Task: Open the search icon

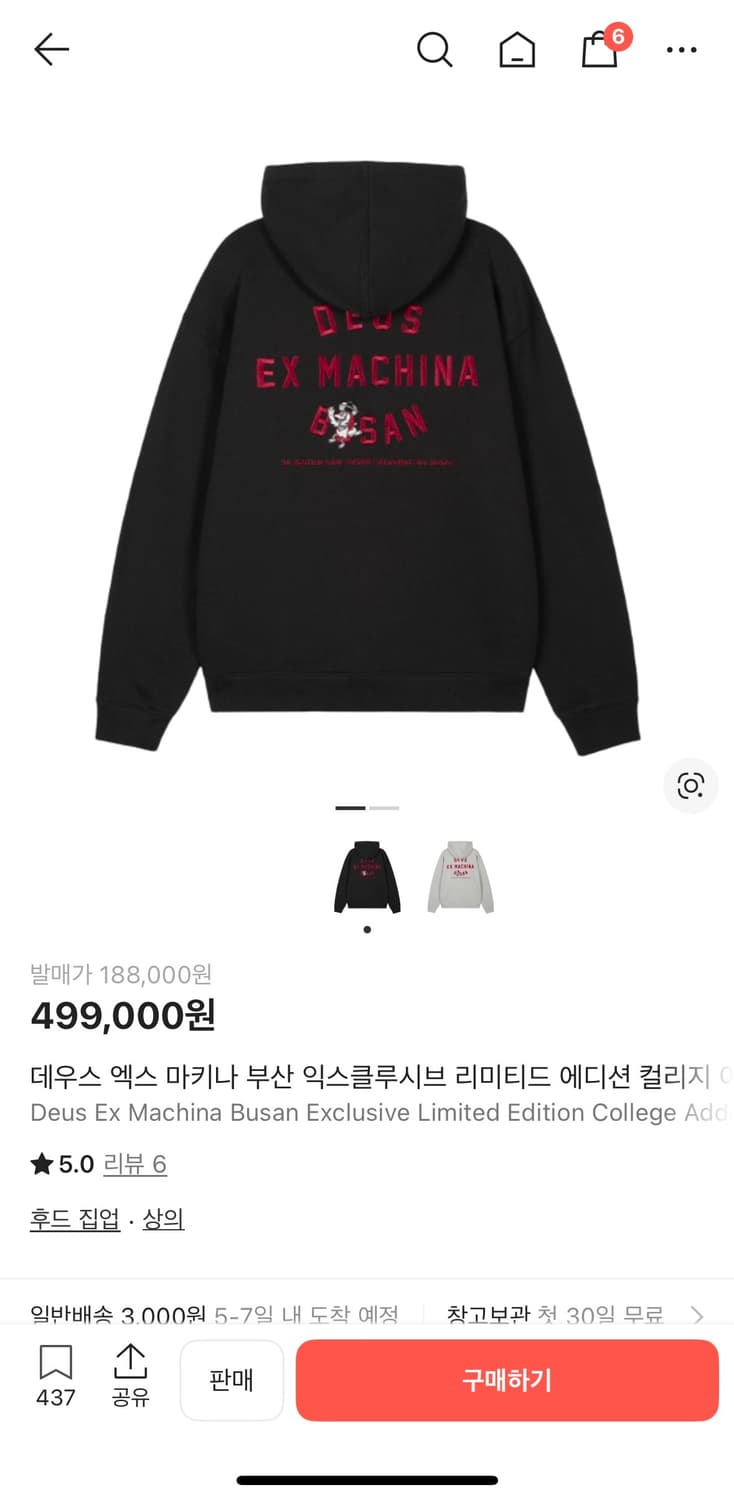Action: [x=434, y=48]
